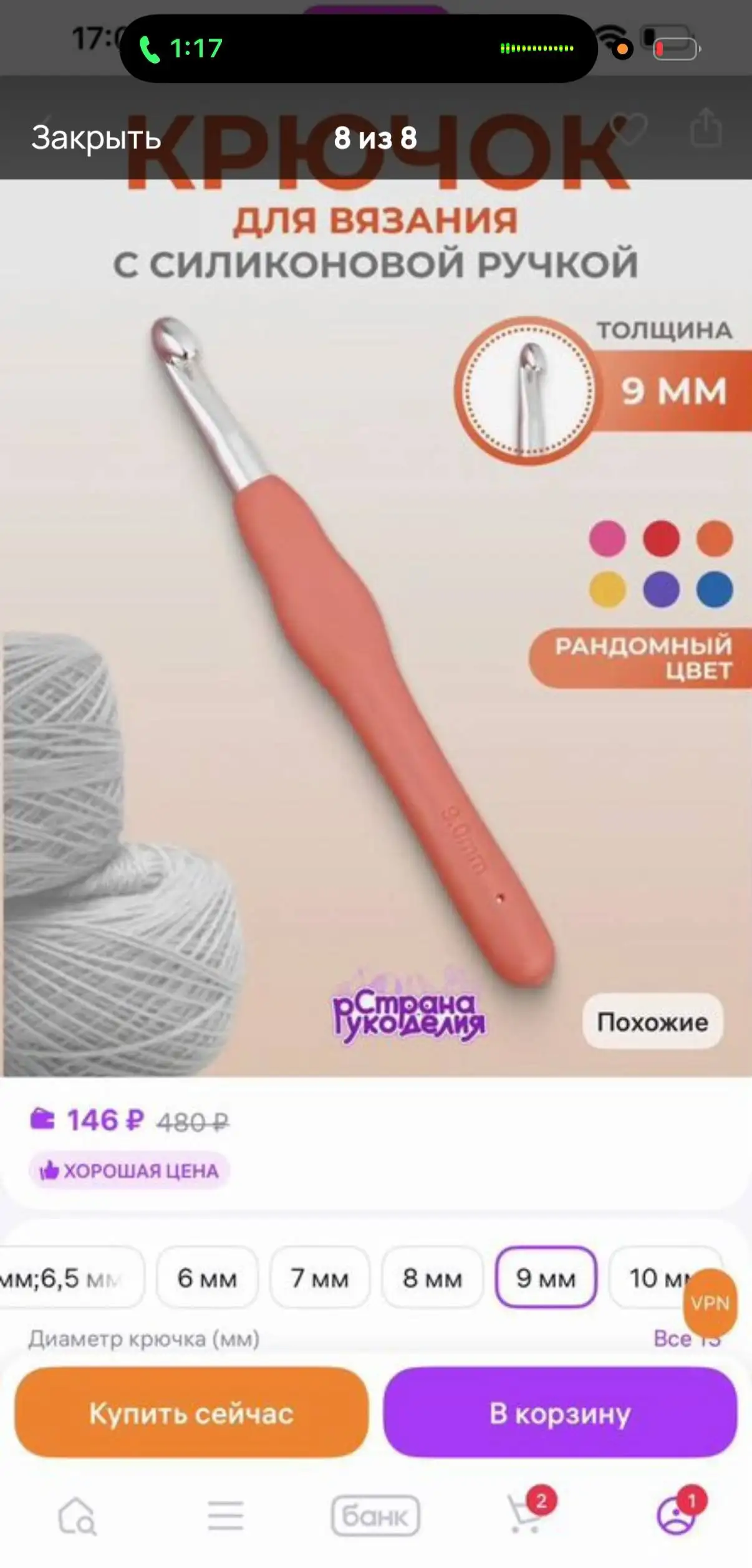Pick the 8 мм size option

pyautogui.click(x=433, y=1278)
